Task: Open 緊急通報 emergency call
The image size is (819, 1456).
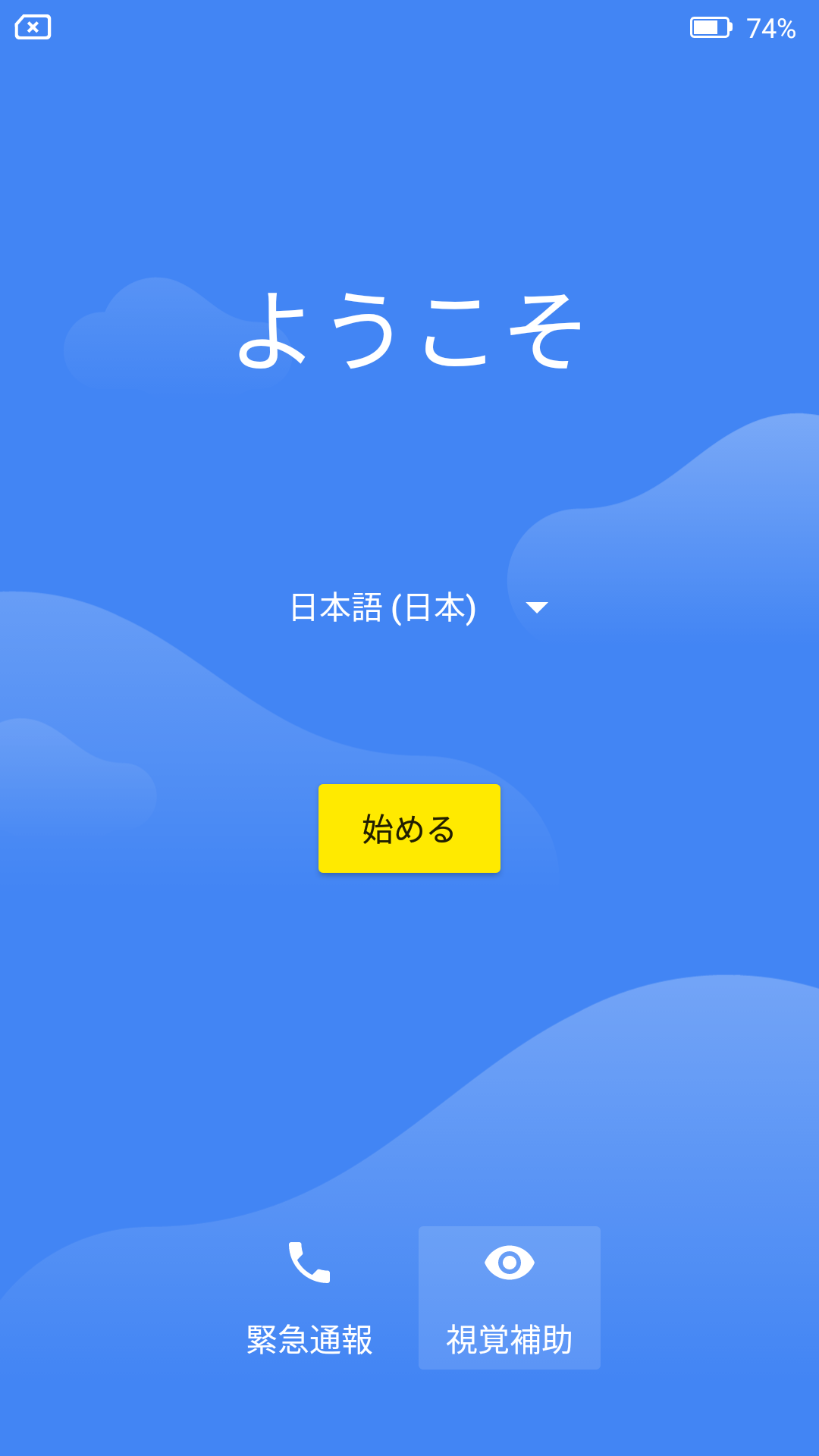Action: (309, 1298)
